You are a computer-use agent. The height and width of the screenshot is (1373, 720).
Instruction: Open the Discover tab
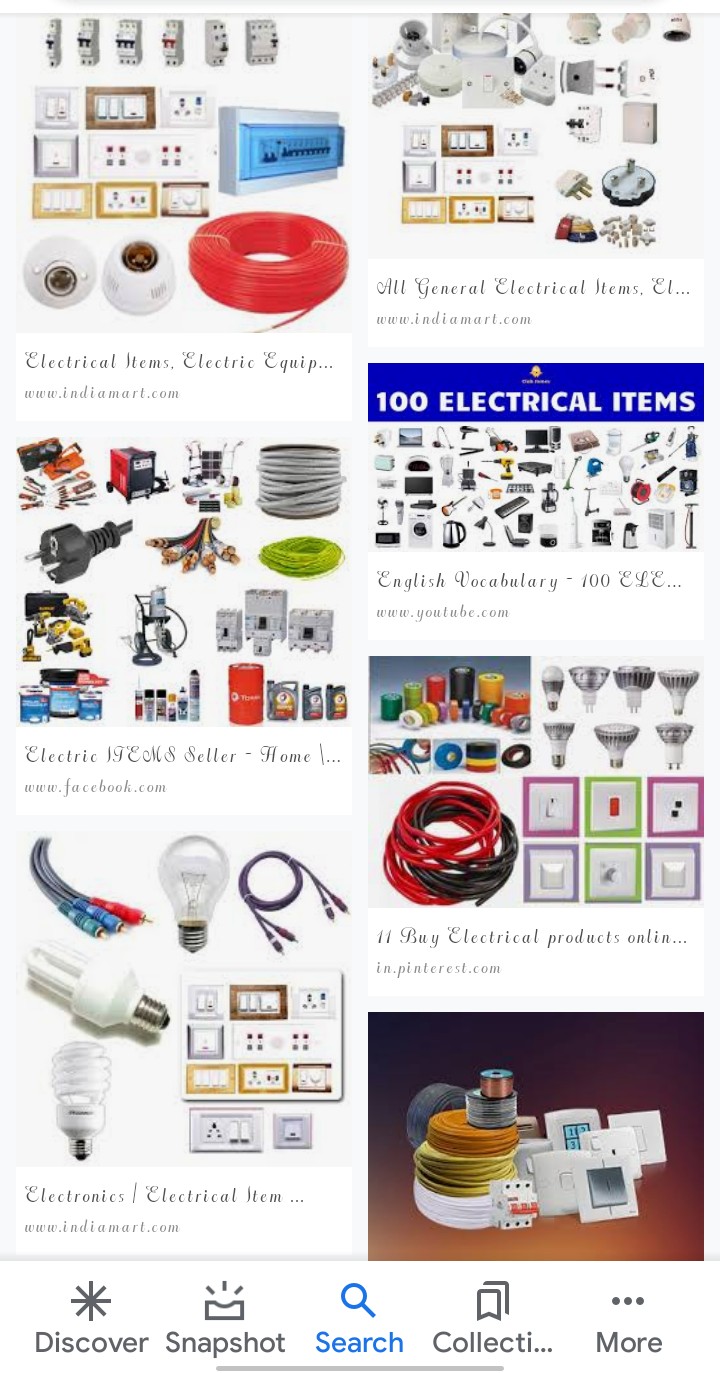click(91, 1318)
